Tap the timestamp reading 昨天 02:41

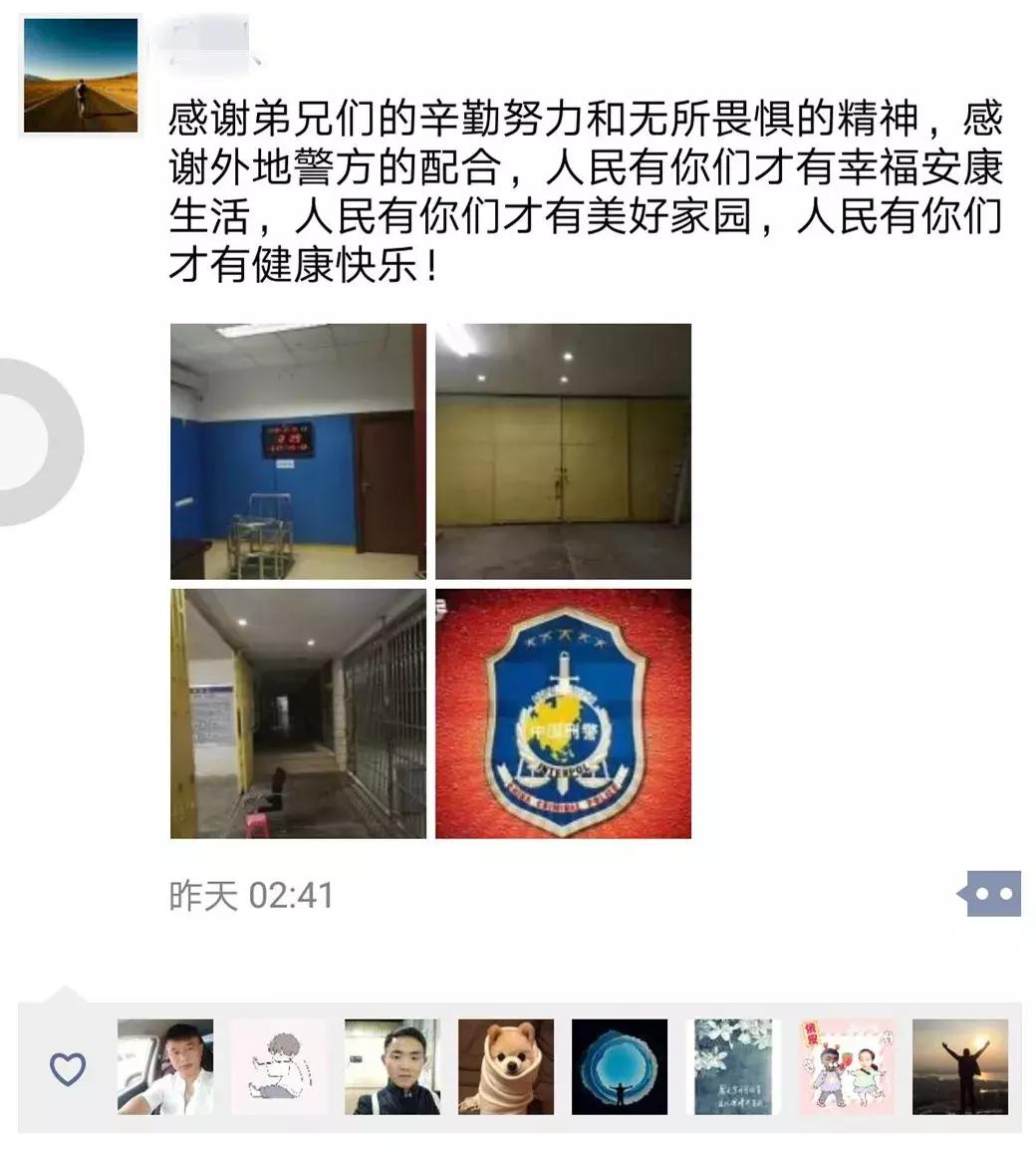249,896
